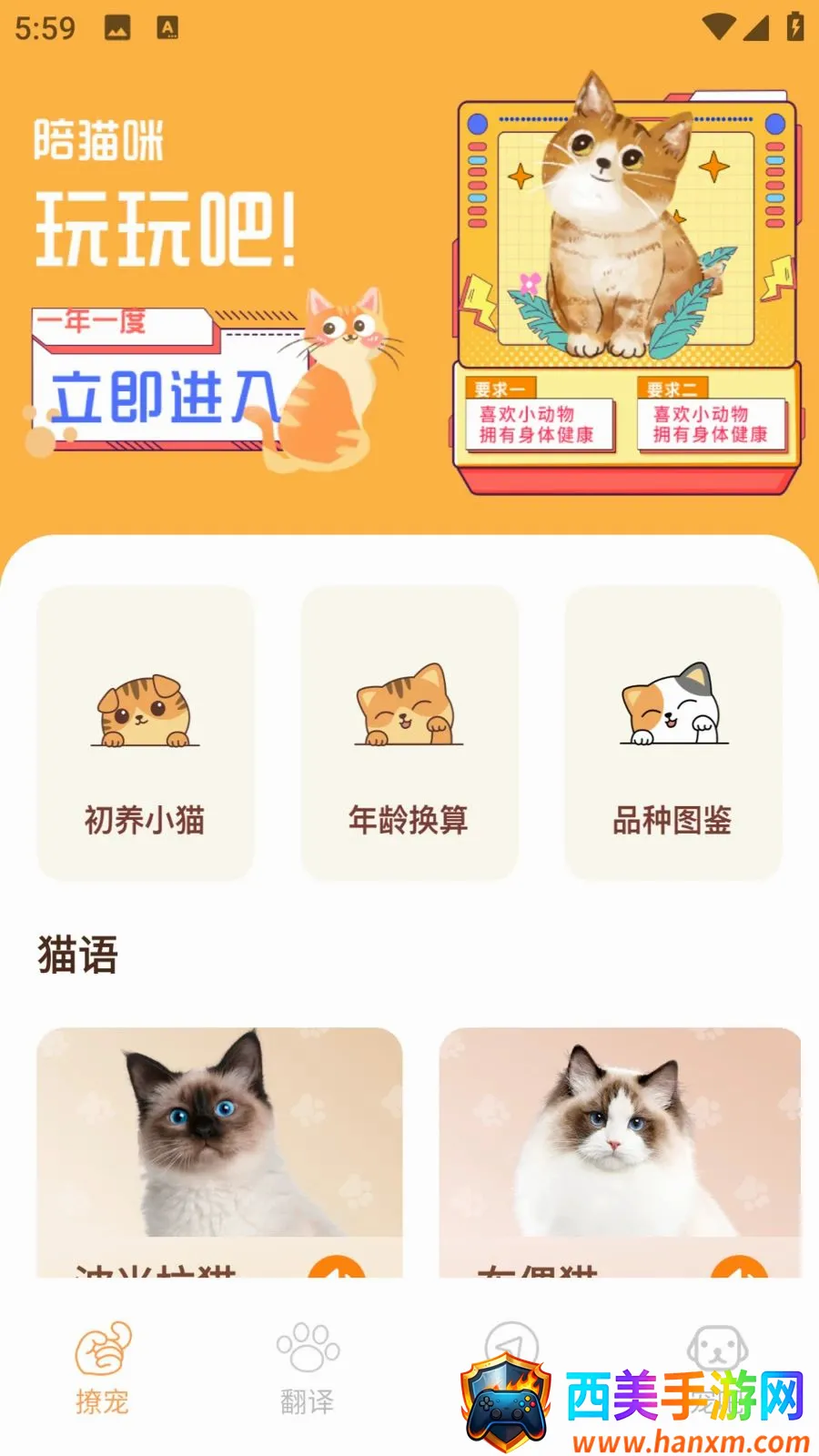Play the Siamese cat sound

click(x=337, y=1268)
